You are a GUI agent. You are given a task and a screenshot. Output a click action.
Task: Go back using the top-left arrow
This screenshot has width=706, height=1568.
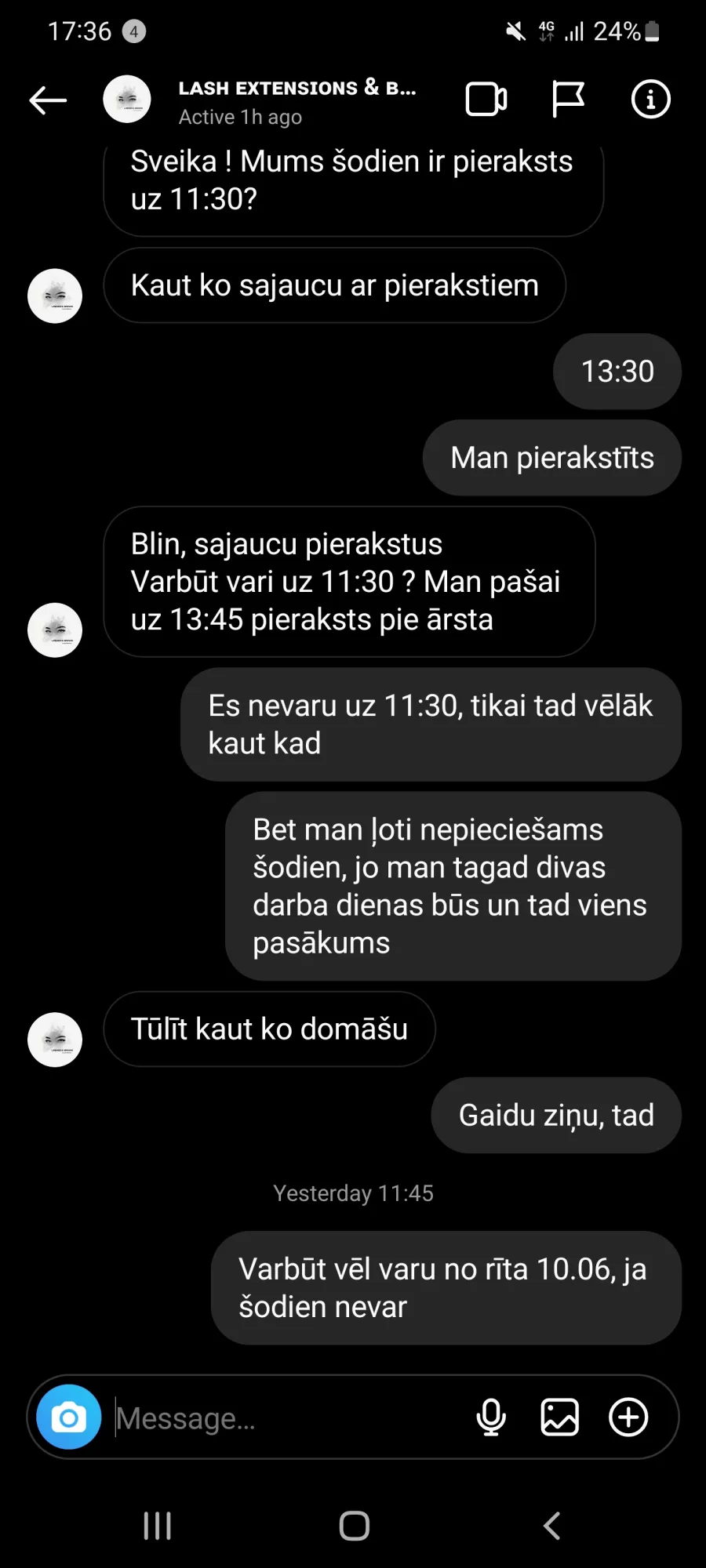tap(48, 100)
